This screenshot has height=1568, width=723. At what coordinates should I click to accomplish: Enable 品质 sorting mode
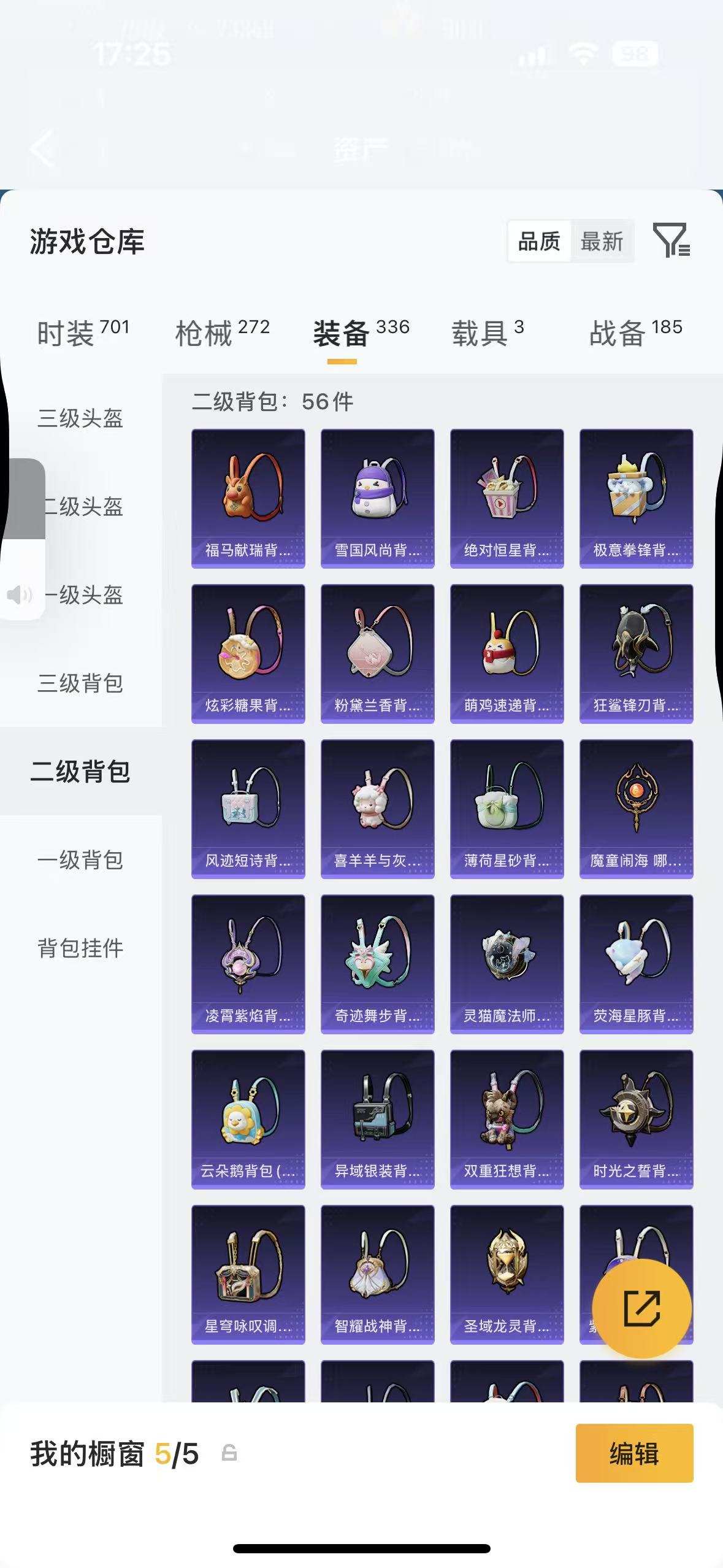point(538,241)
